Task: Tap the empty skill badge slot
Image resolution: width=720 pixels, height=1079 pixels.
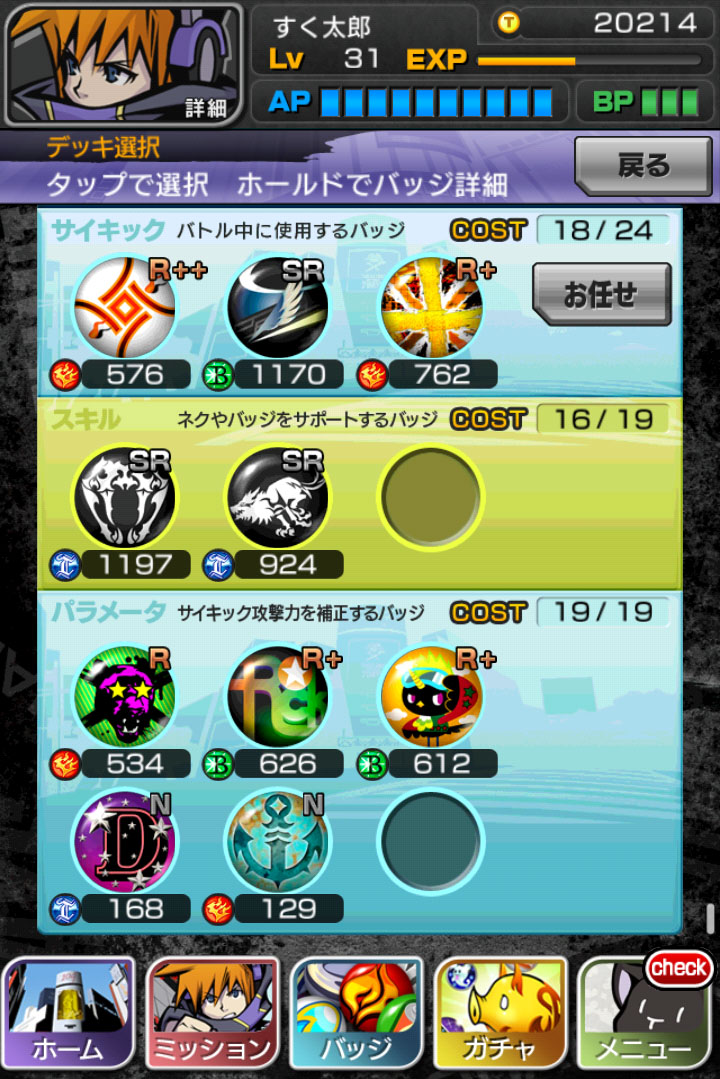Action: pos(431,497)
